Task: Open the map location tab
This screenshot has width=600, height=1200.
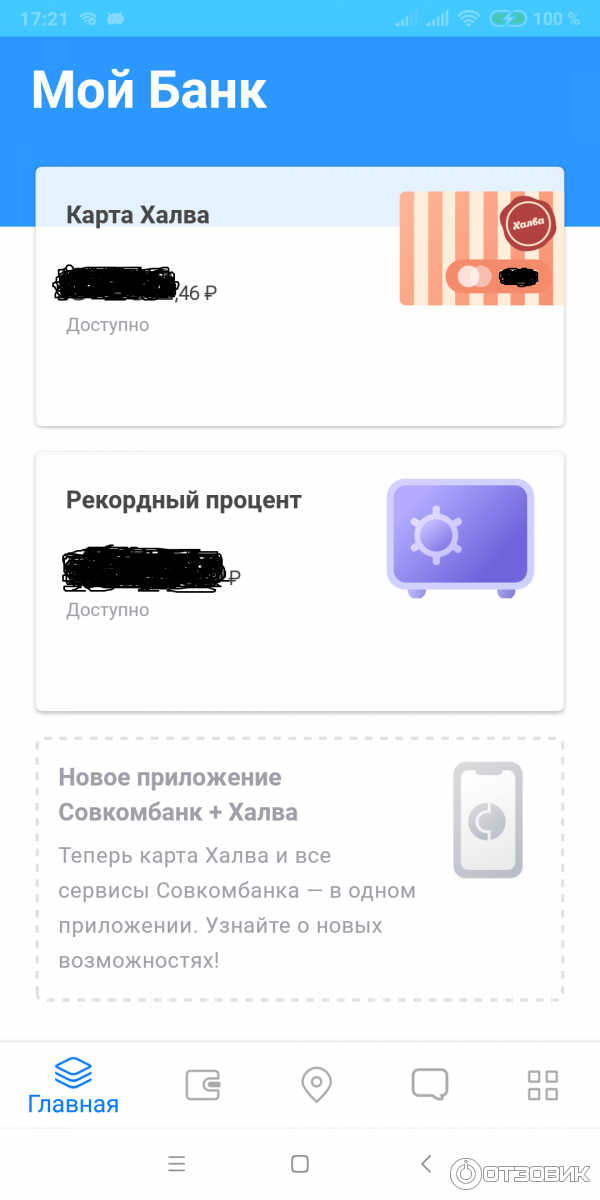Action: 316,1085
